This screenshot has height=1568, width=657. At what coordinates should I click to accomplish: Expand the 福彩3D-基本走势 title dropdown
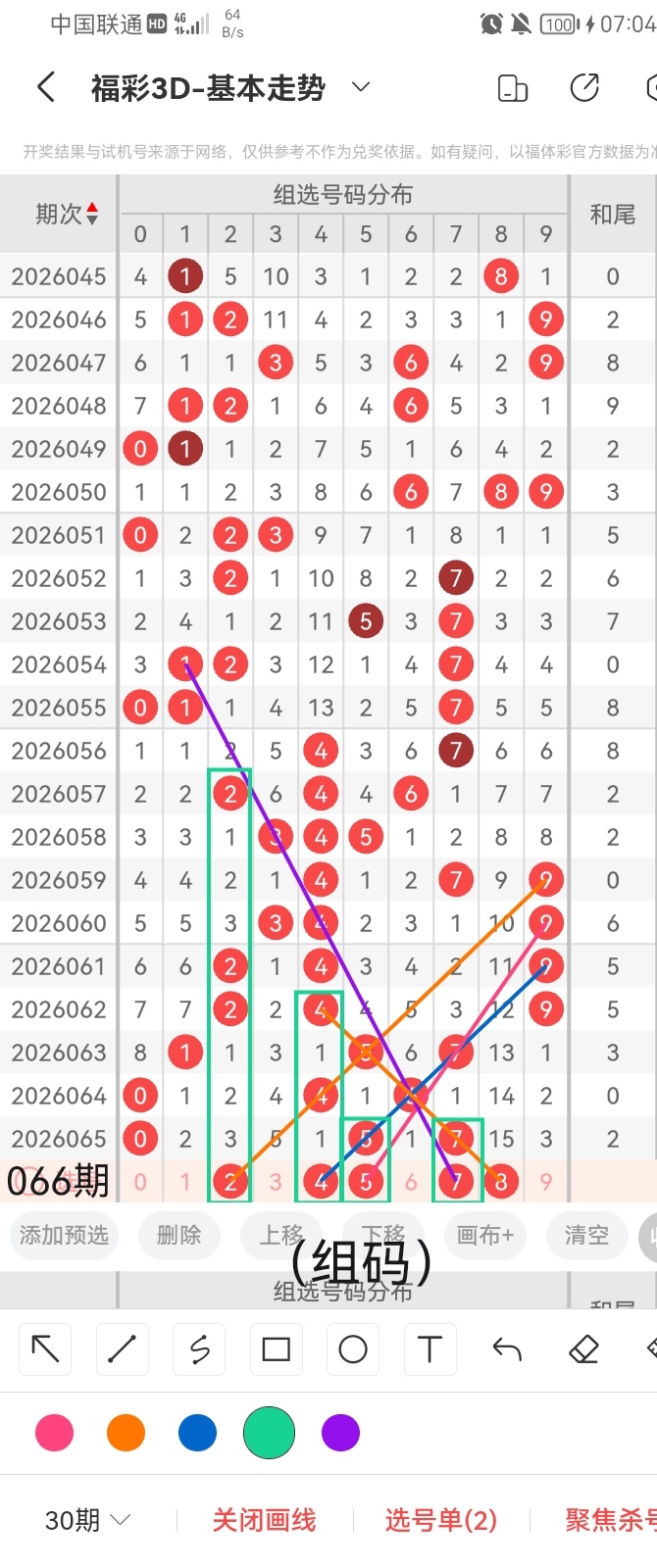(x=361, y=87)
